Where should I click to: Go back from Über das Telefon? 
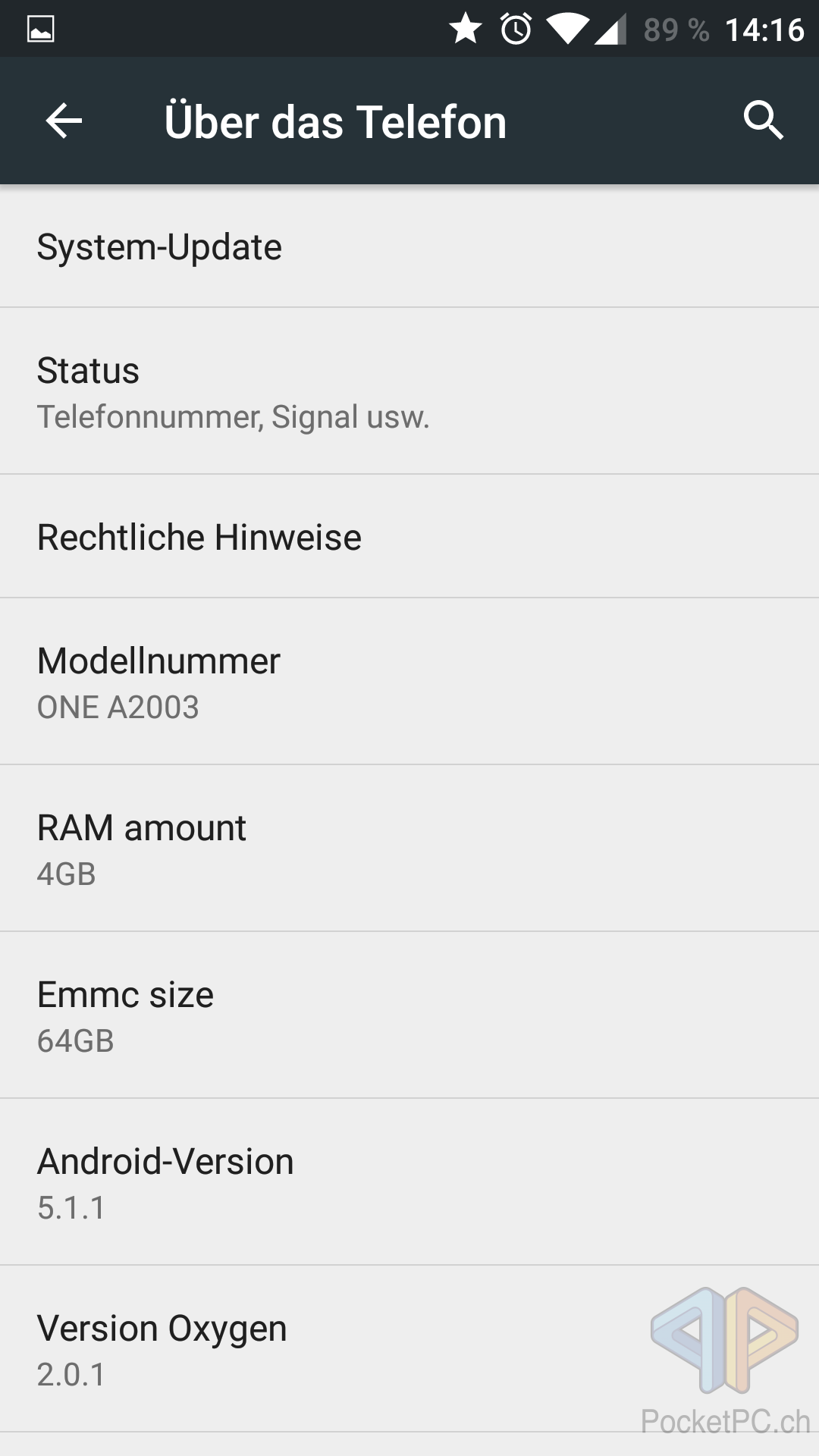64,121
